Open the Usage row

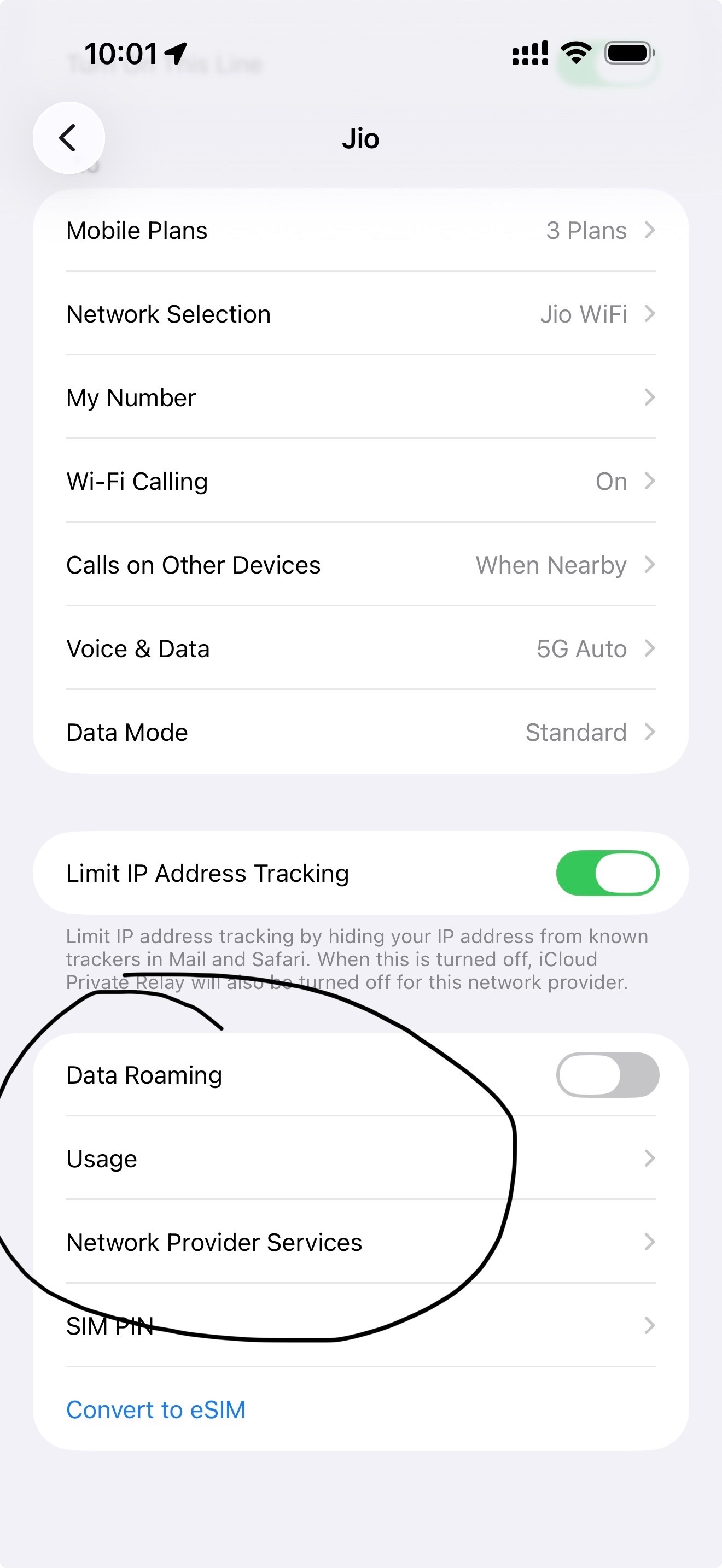pos(361,1159)
